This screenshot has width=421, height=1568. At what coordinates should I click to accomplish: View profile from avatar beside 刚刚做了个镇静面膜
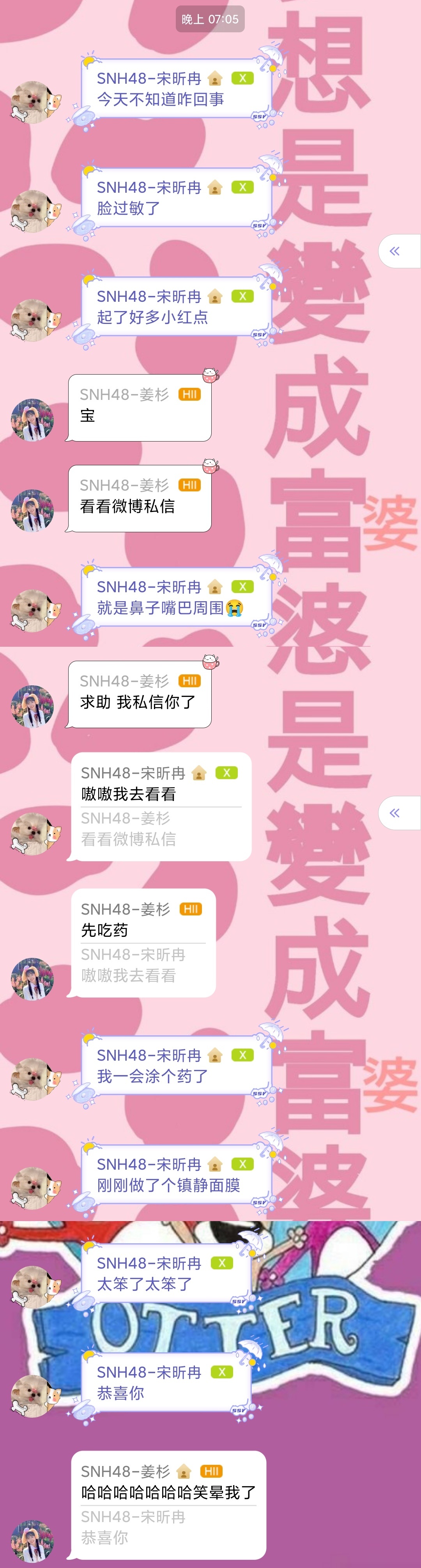point(34,1188)
